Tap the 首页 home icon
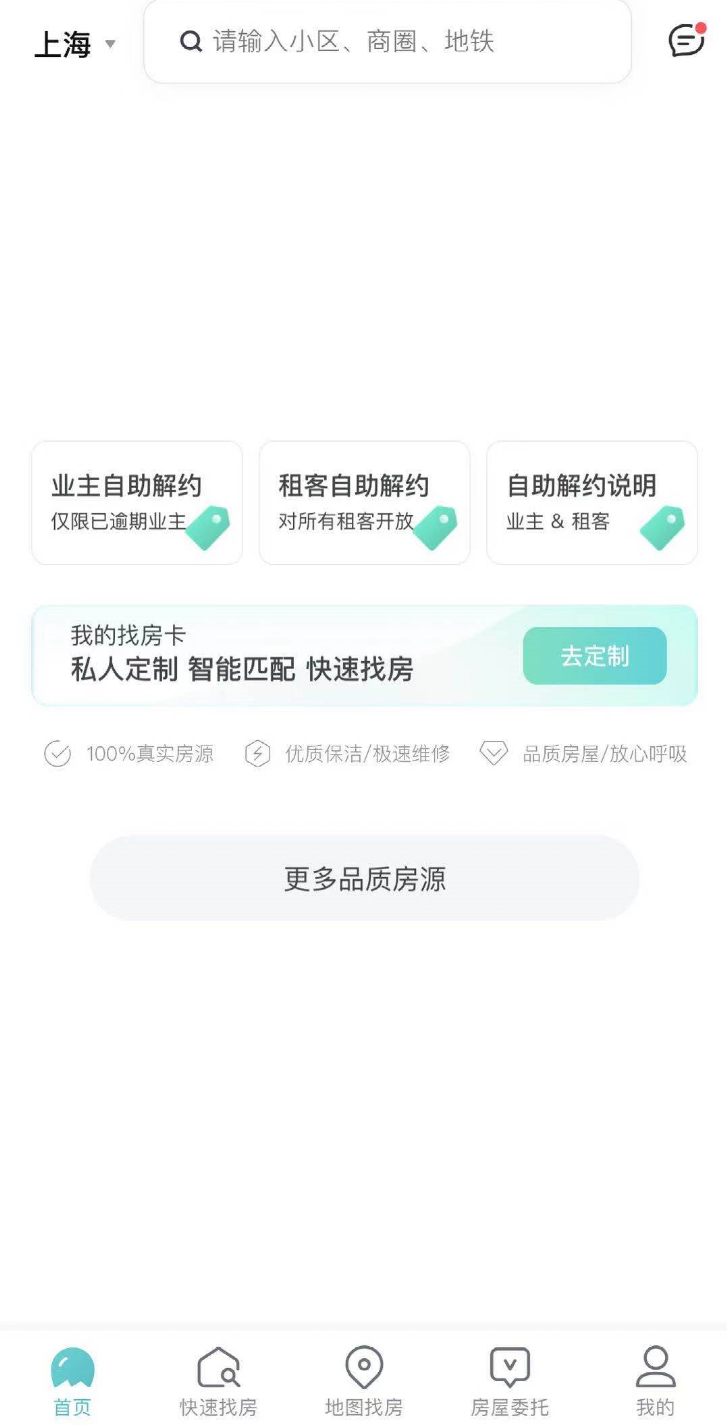 pos(72,1366)
